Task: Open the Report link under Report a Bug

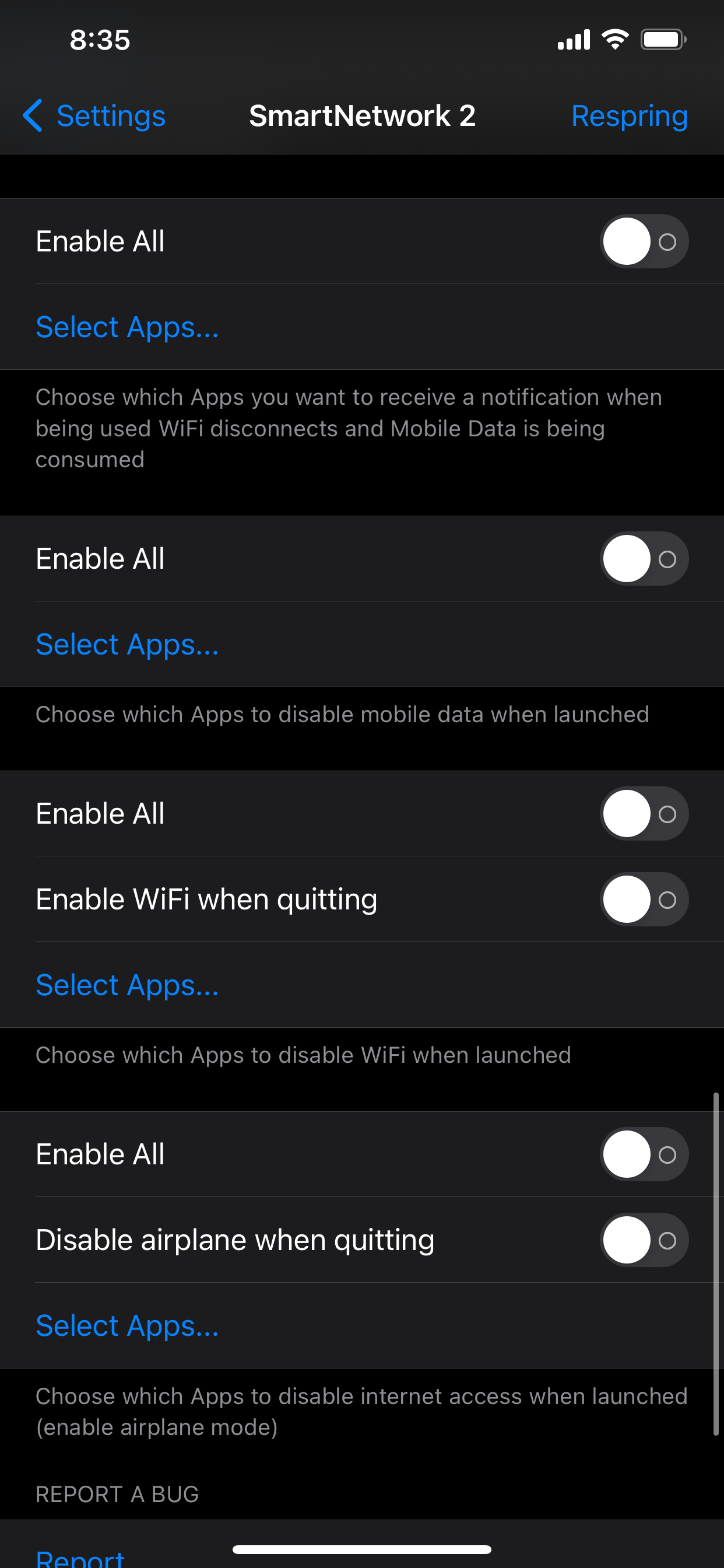Action: click(80, 1558)
